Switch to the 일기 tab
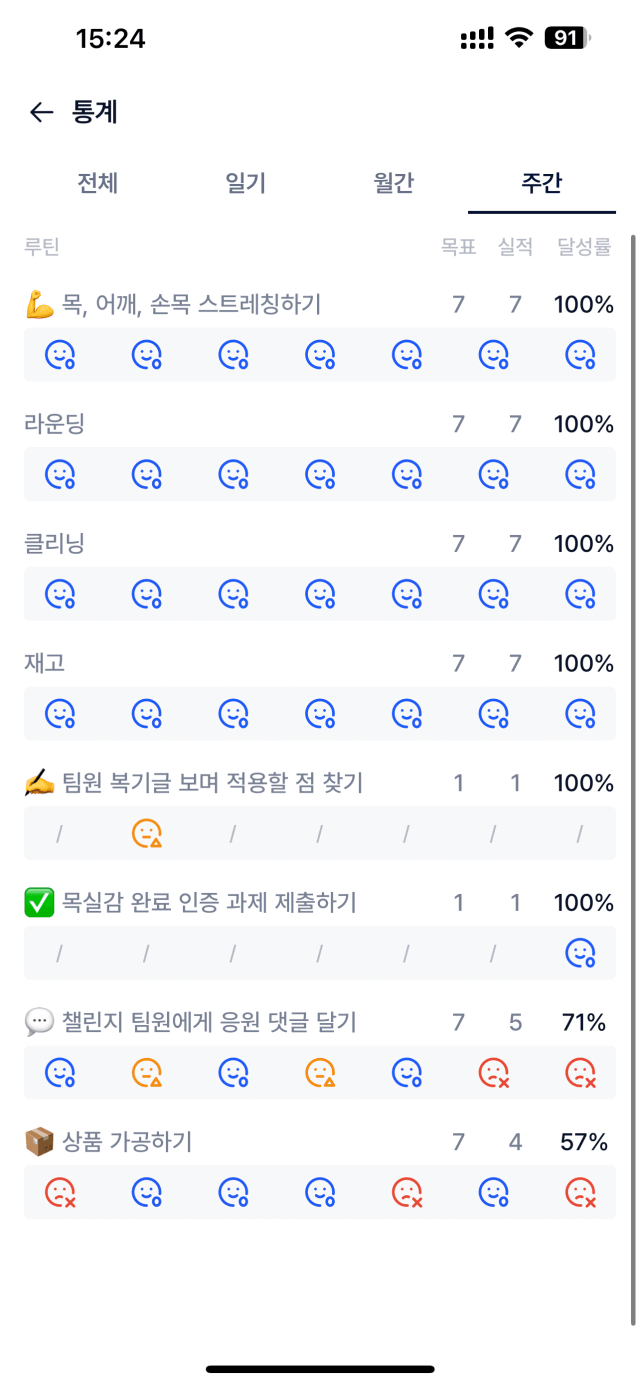Viewport: 640px width, 1385px height. pyautogui.click(x=246, y=183)
